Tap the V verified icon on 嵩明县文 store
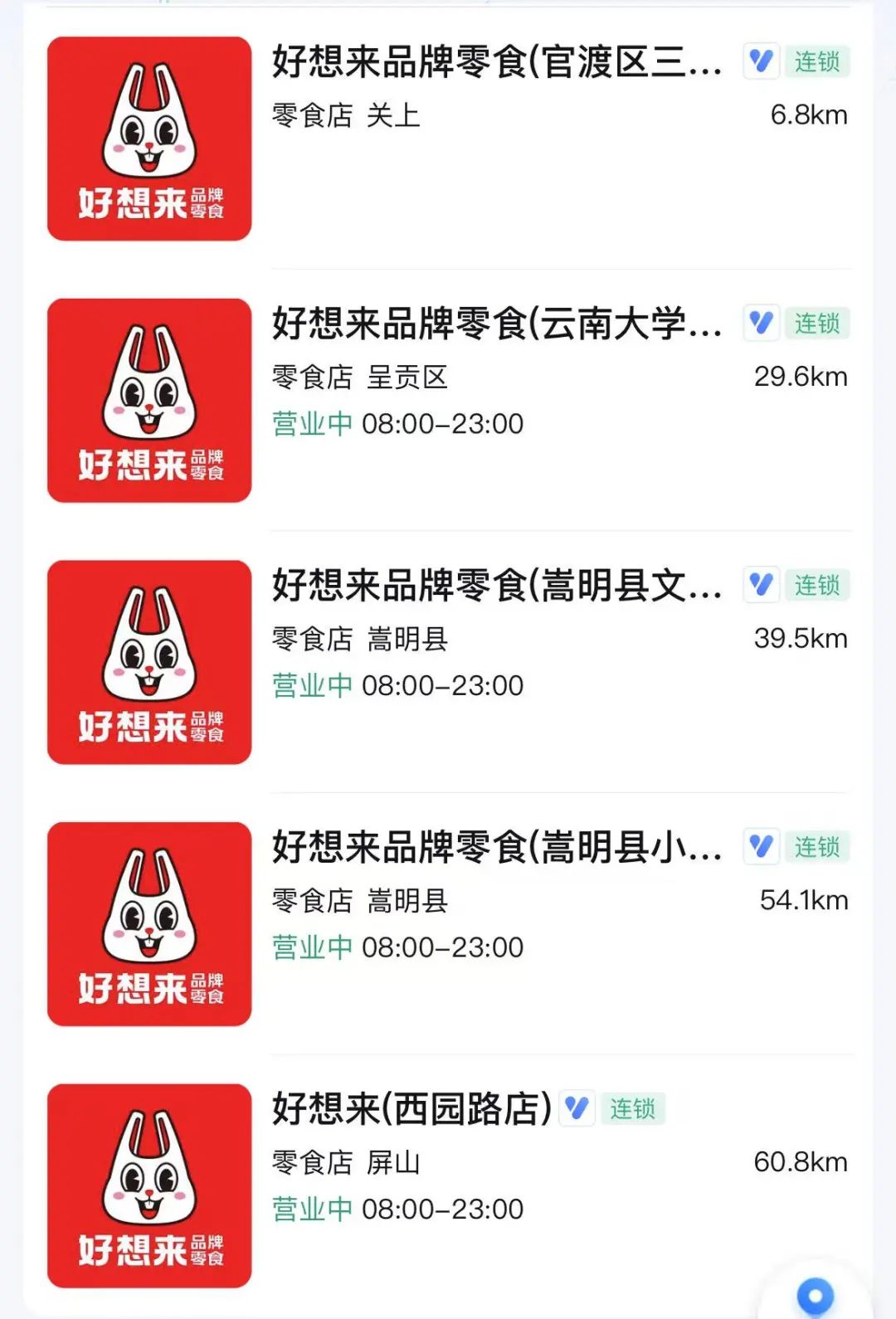The height and width of the screenshot is (1319, 896). coord(761,586)
